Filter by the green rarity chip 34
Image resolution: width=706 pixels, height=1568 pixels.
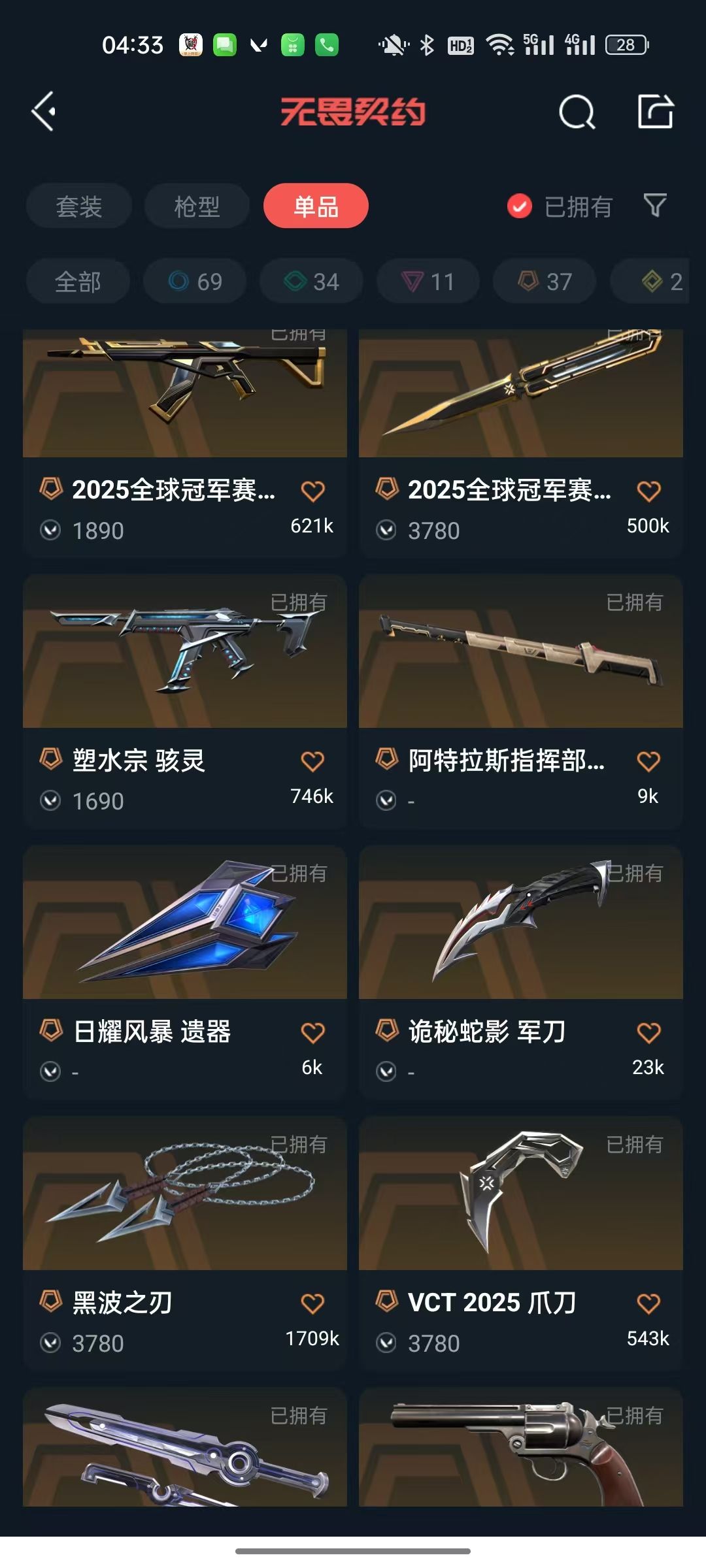tap(311, 282)
